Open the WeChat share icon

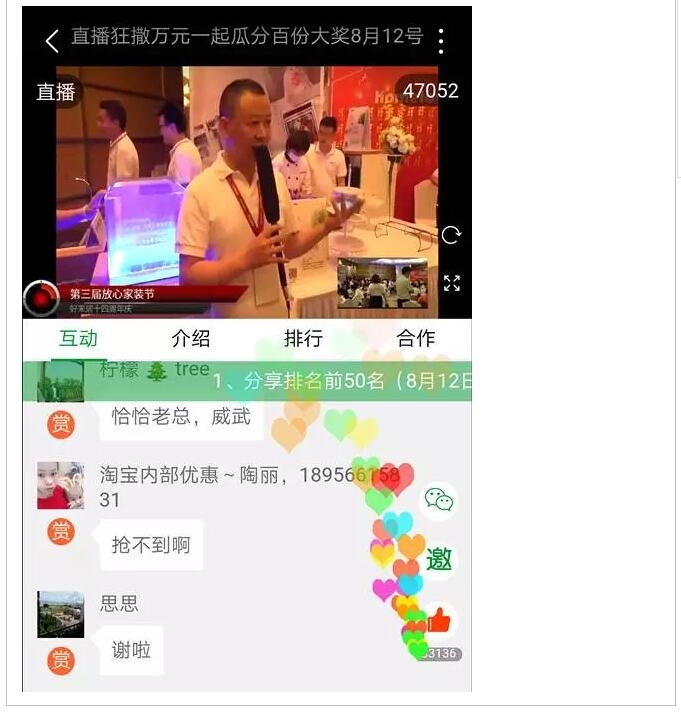439,500
